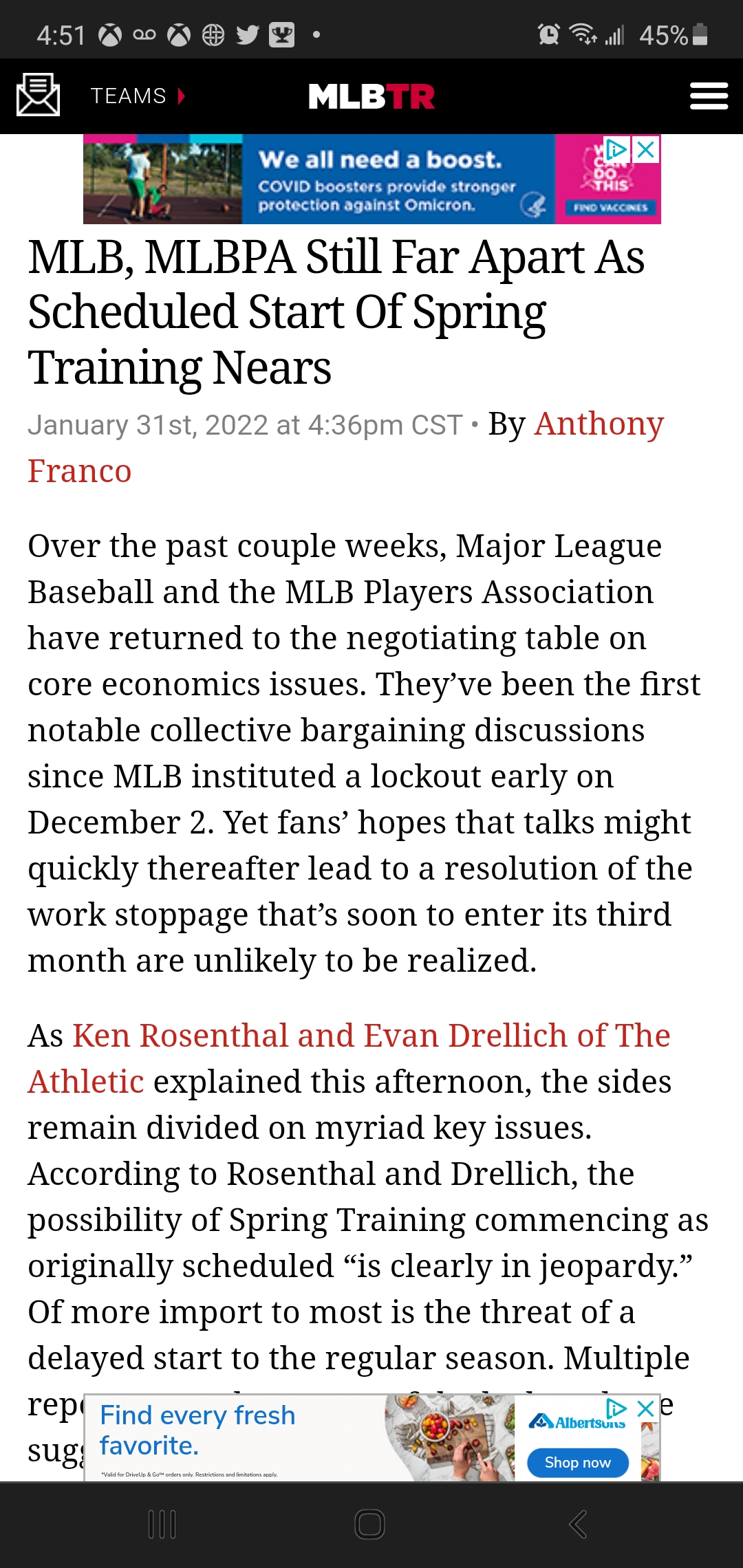
Task: Go to the MLBTR home logo
Action: 371,96
